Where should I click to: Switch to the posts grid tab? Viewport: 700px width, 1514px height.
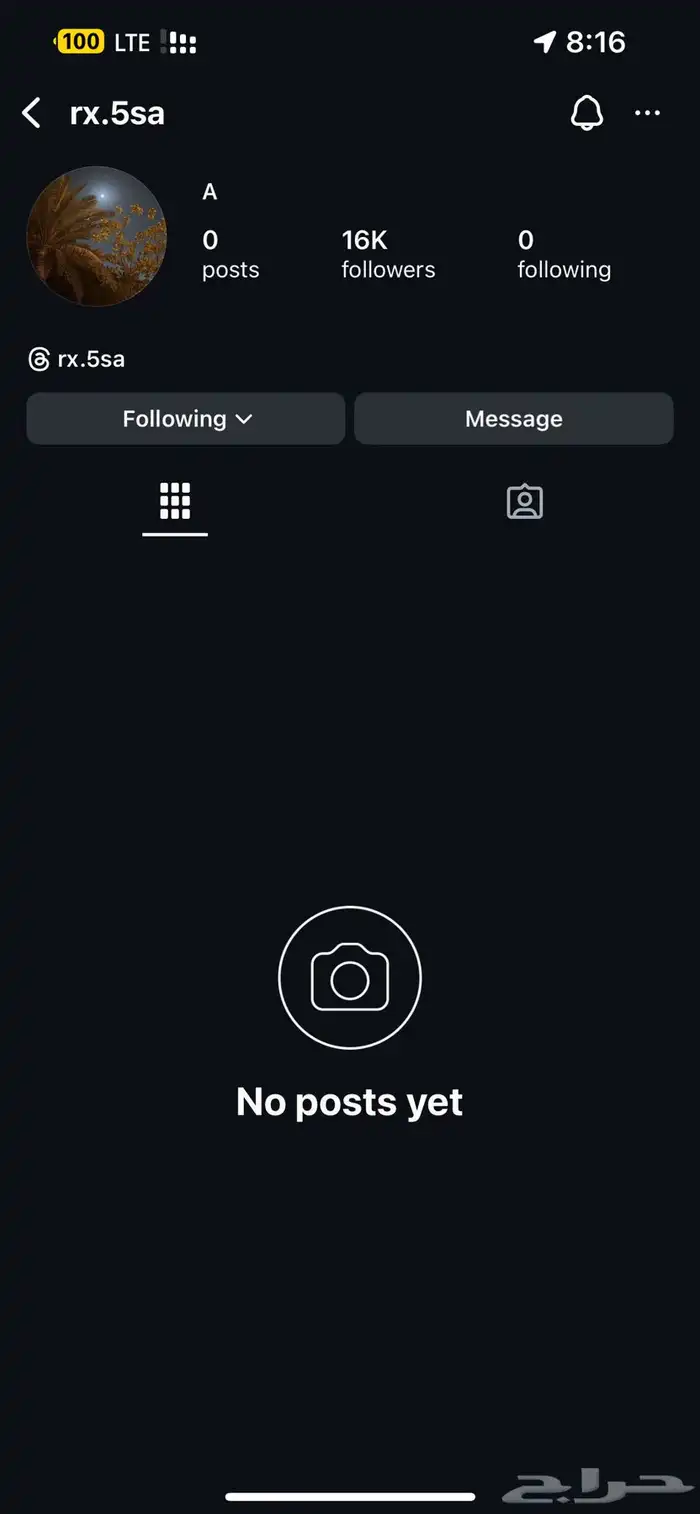(x=175, y=501)
